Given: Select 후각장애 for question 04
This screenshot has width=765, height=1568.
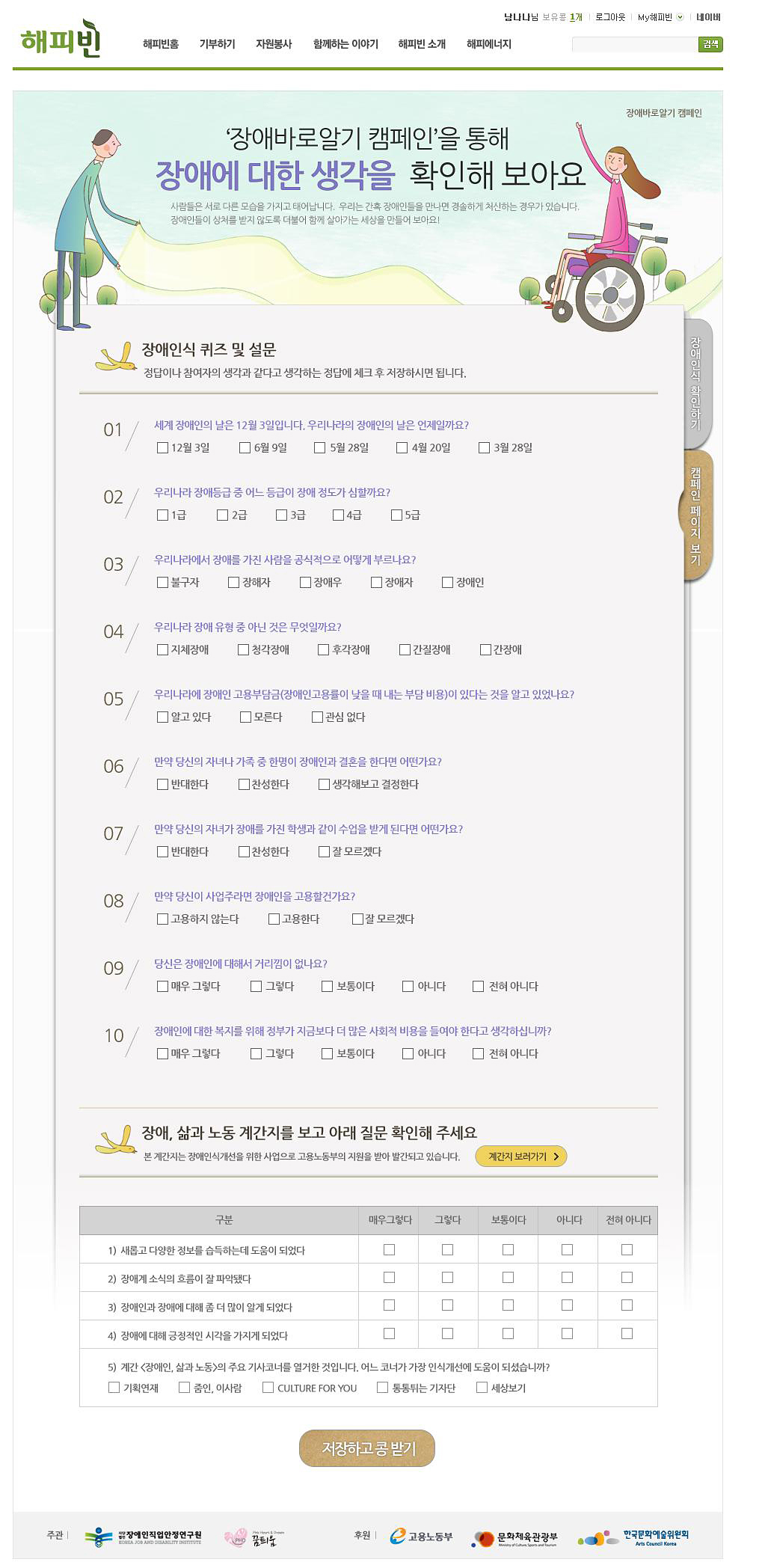Looking at the screenshot, I should click(x=324, y=650).
